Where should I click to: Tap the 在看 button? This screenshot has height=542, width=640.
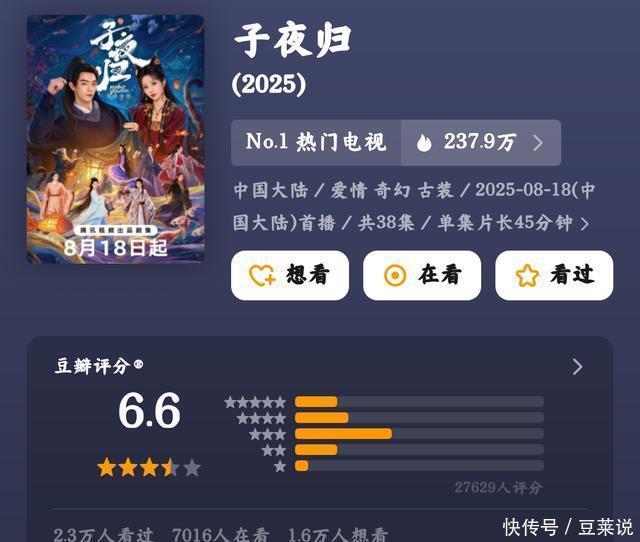[x=421, y=275]
